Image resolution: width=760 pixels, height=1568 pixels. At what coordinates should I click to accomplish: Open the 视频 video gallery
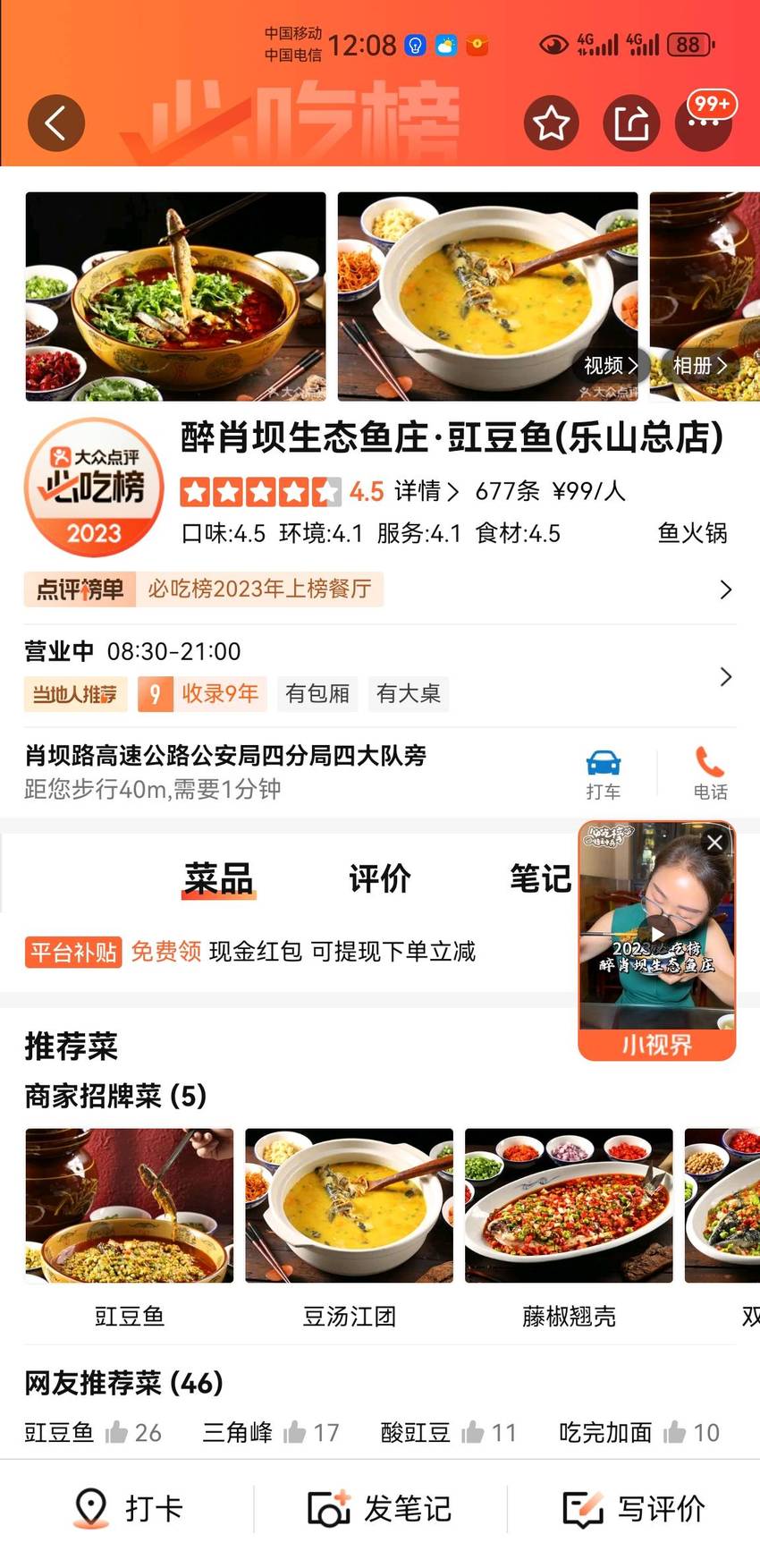click(x=611, y=365)
